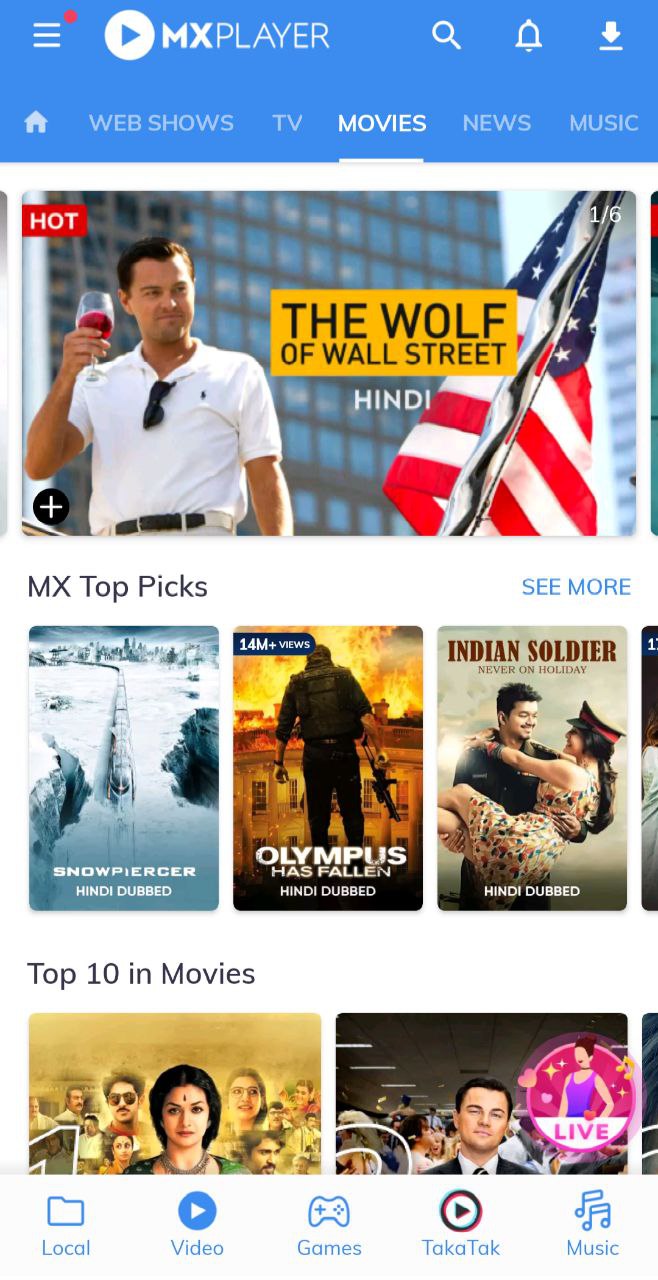This screenshot has height=1280, width=658.
Task: Open the Indian Soldier movie card
Action: [532, 768]
